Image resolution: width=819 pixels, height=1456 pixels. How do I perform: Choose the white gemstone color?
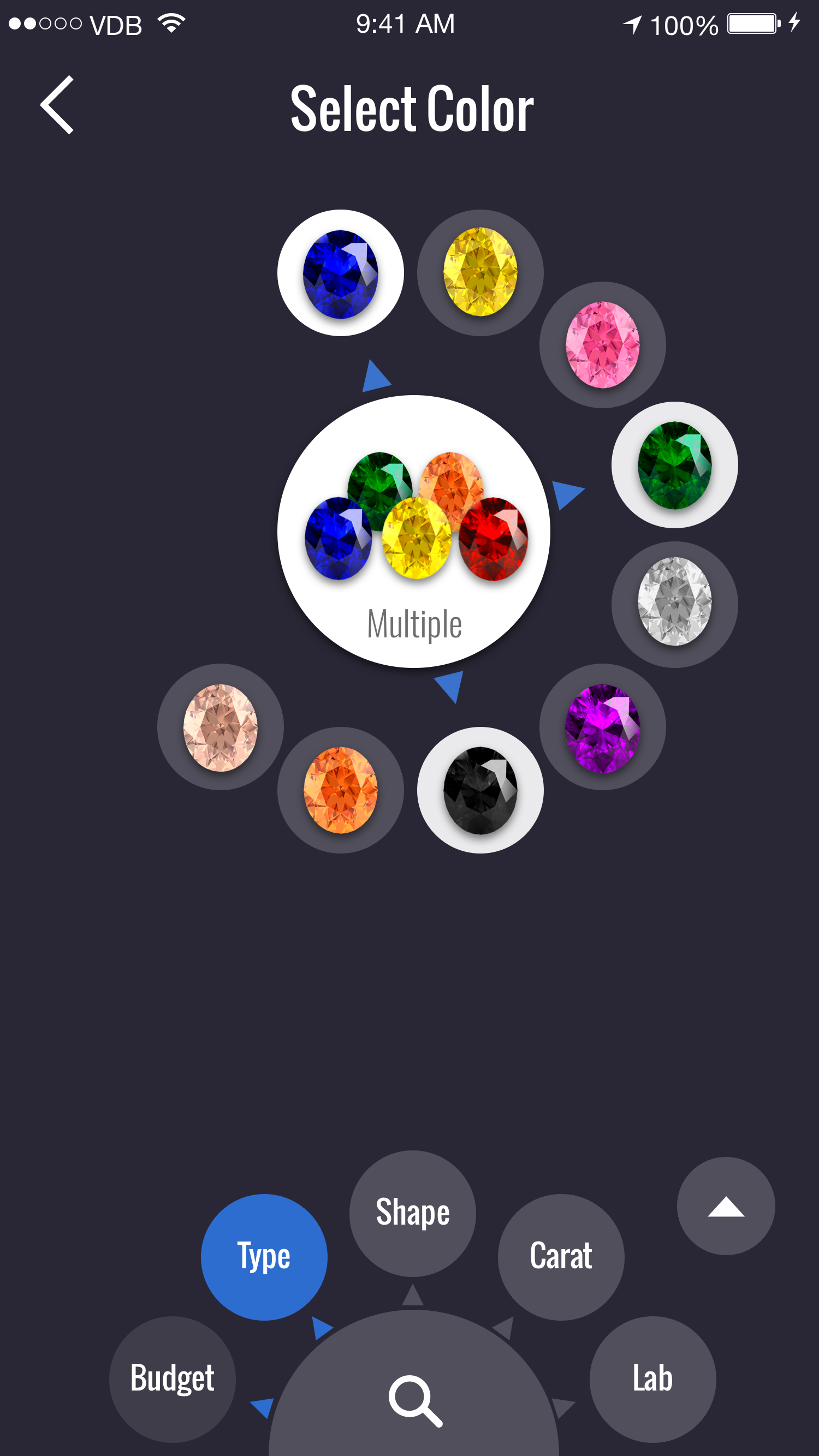click(x=674, y=604)
